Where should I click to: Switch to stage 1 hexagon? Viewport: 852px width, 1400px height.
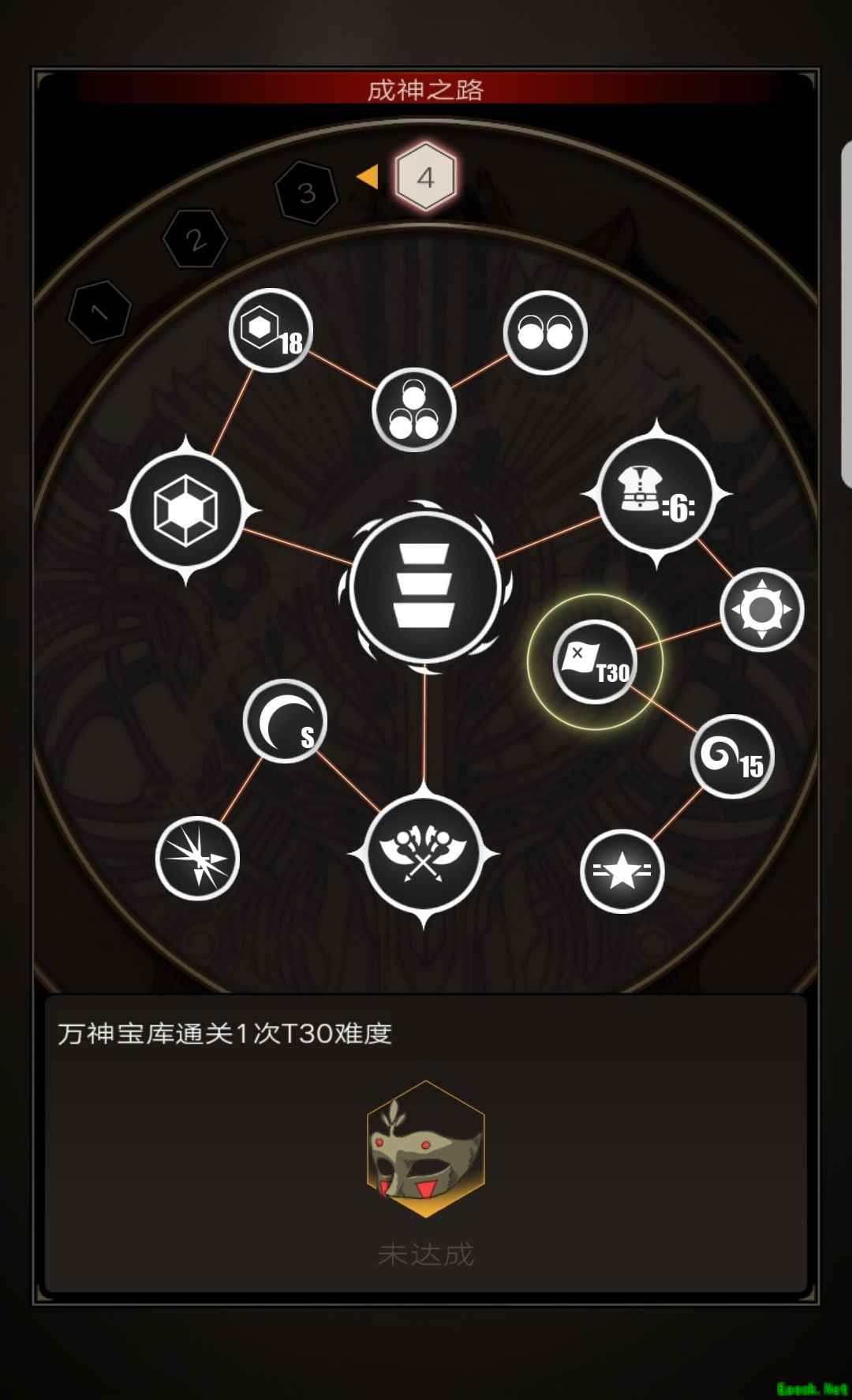pyautogui.click(x=99, y=313)
